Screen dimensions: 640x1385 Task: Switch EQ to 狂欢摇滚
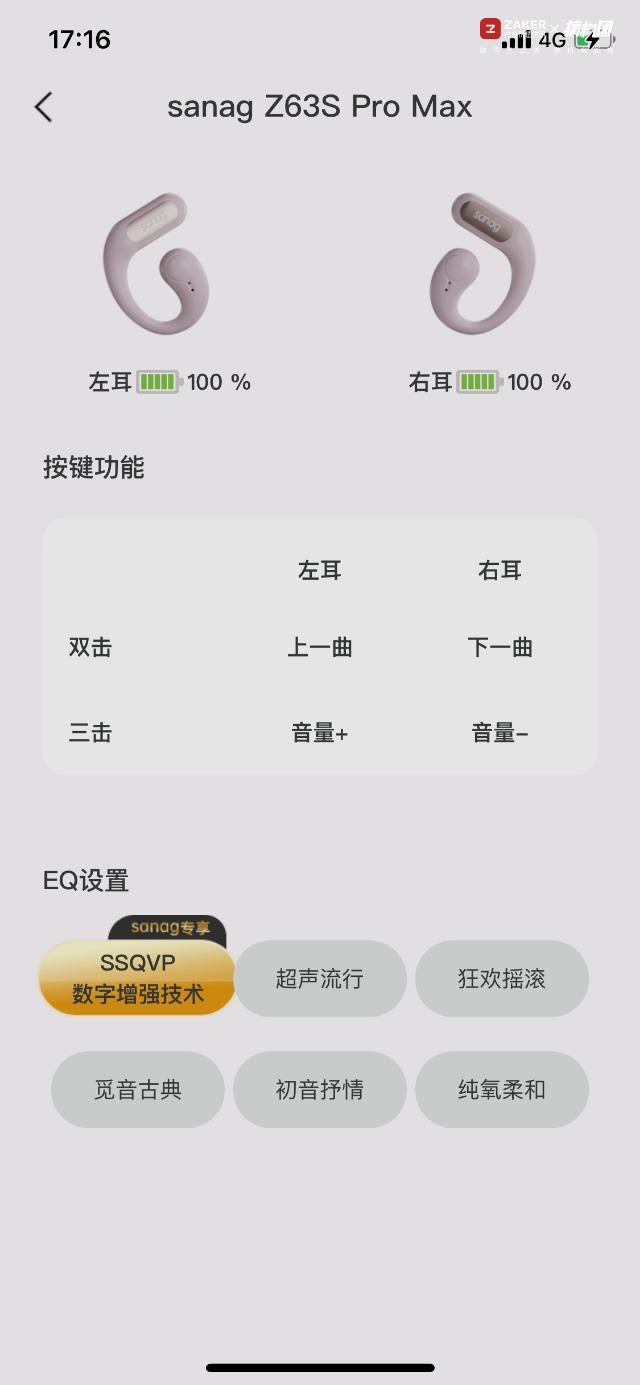501,979
